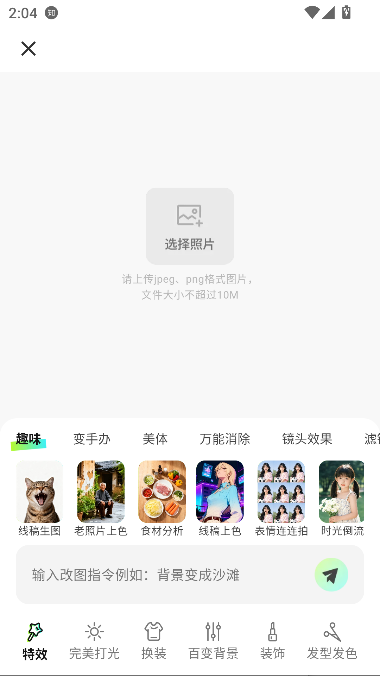Tap 选择照片 to pick a photo
Screen dimensions: 380x676
pyautogui.click(x=190, y=226)
